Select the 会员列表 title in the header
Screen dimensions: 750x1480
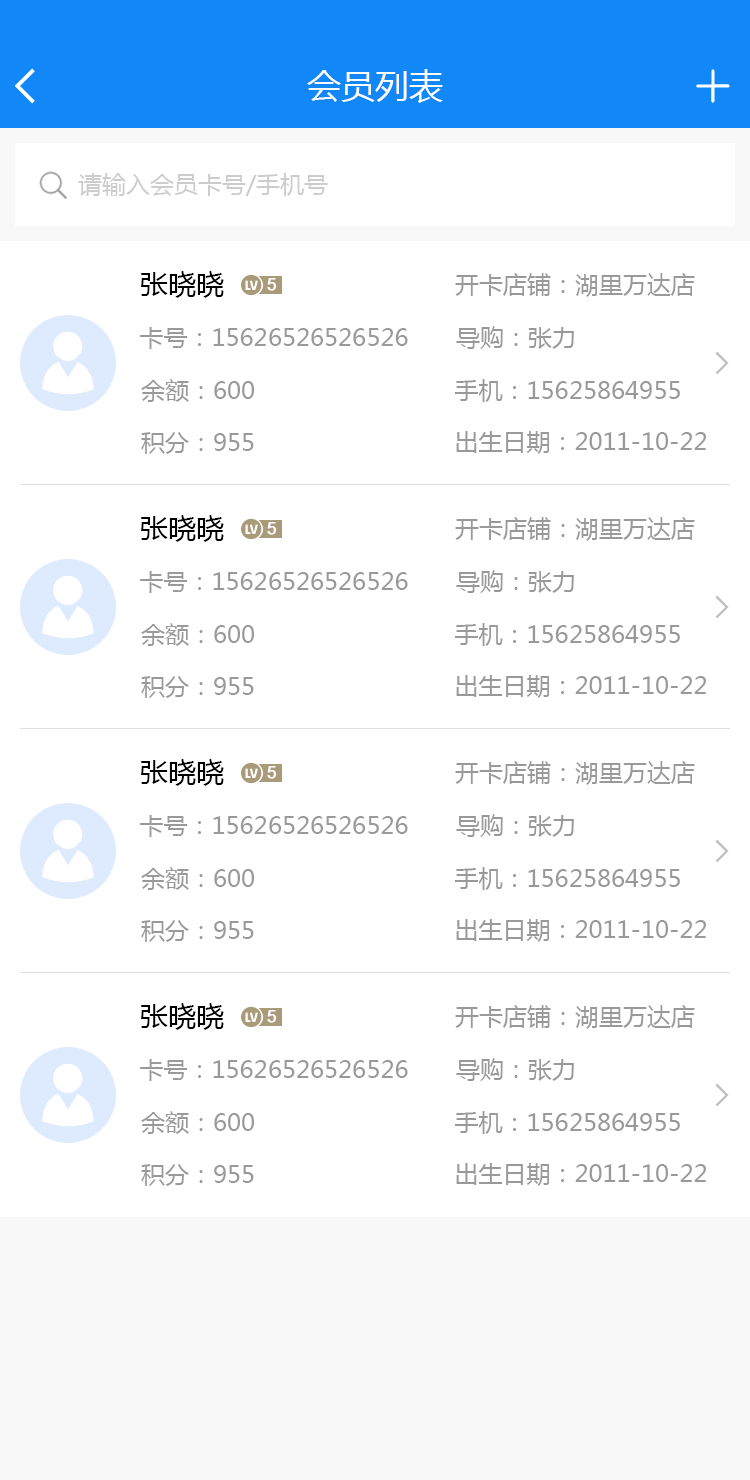375,86
